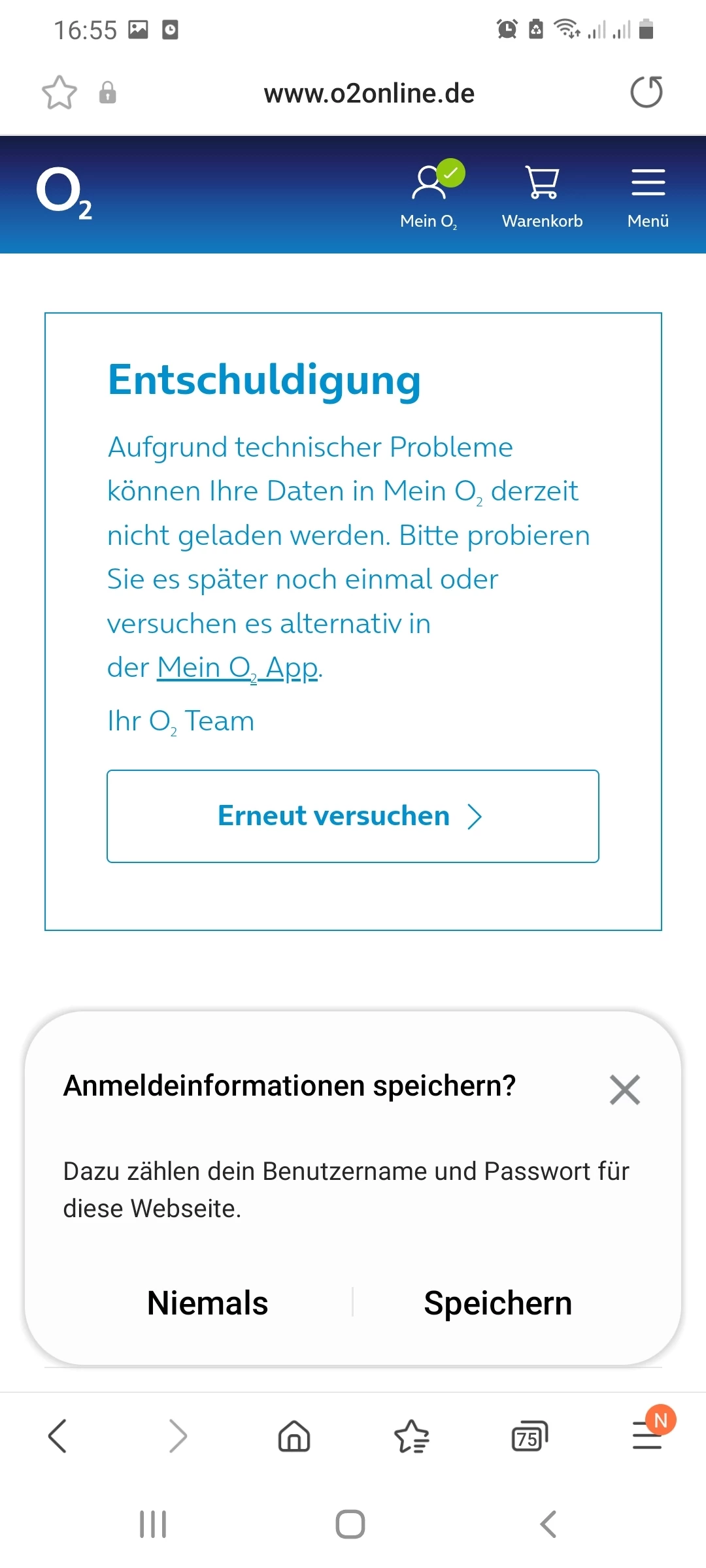Go back to the previous web page
This screenshot has height=1568, width=706.
click(58, 1436)
